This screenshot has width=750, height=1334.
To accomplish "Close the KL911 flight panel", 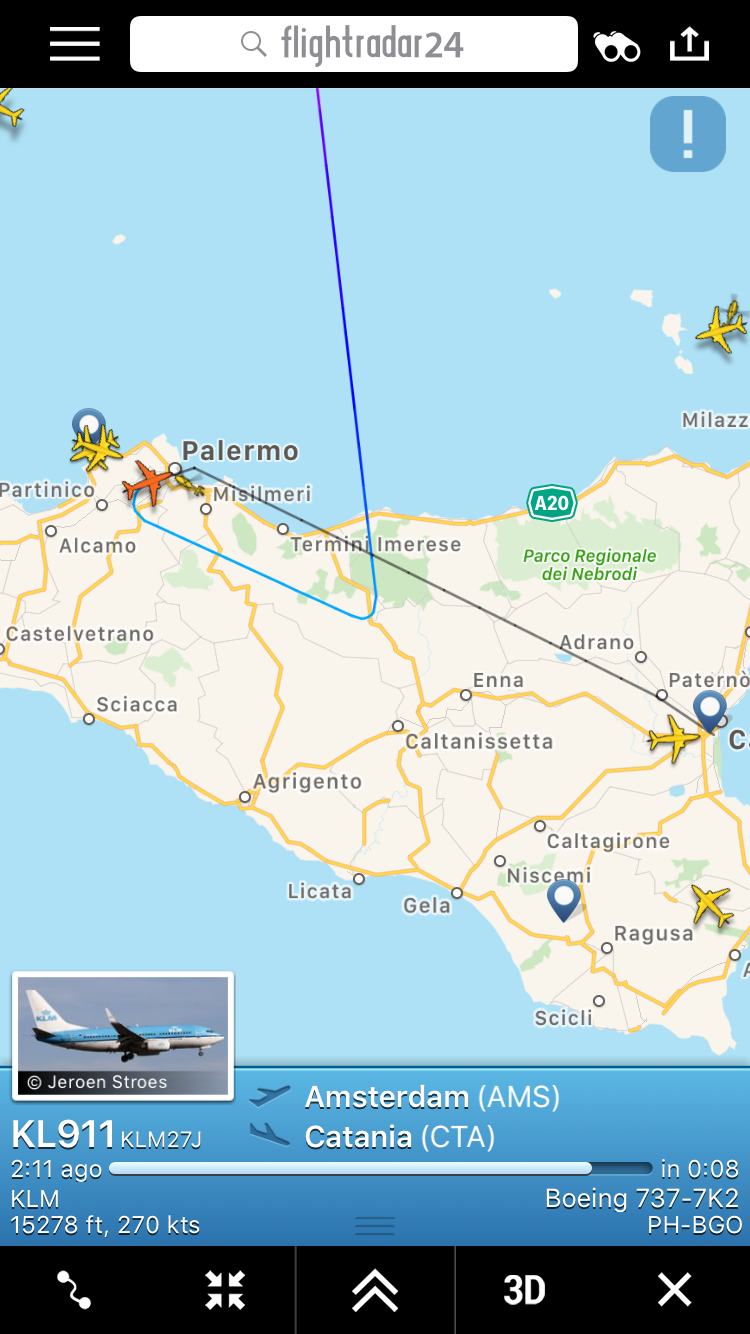I will click(x=674, y=1290).
